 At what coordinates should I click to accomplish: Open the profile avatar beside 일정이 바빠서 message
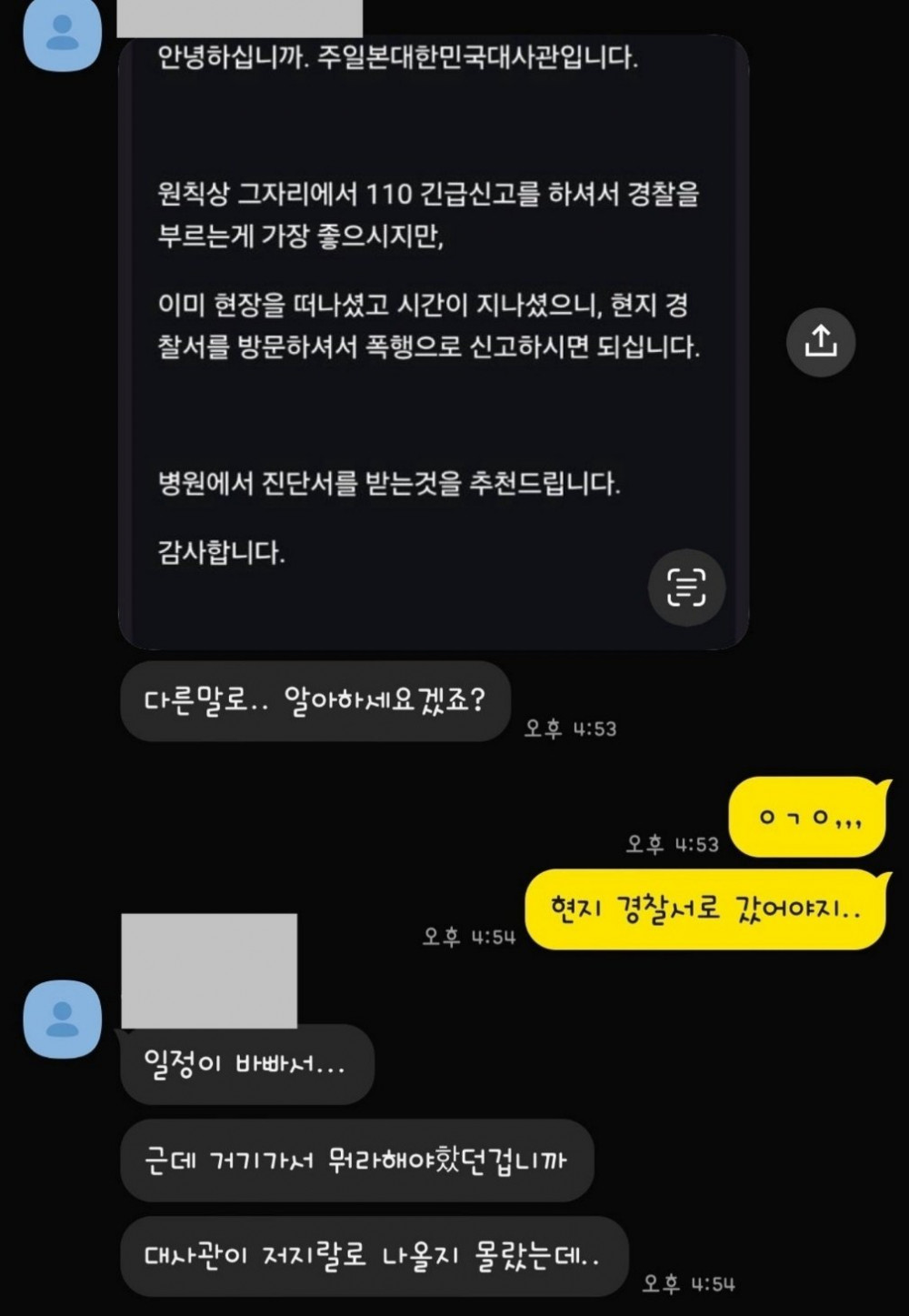click(62, 1019)
